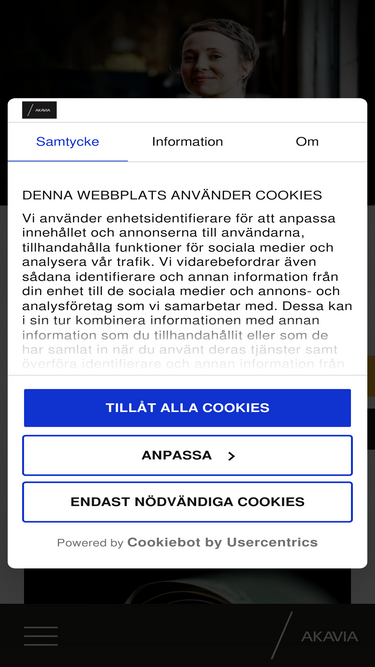Open the hamburger menu

41,636
